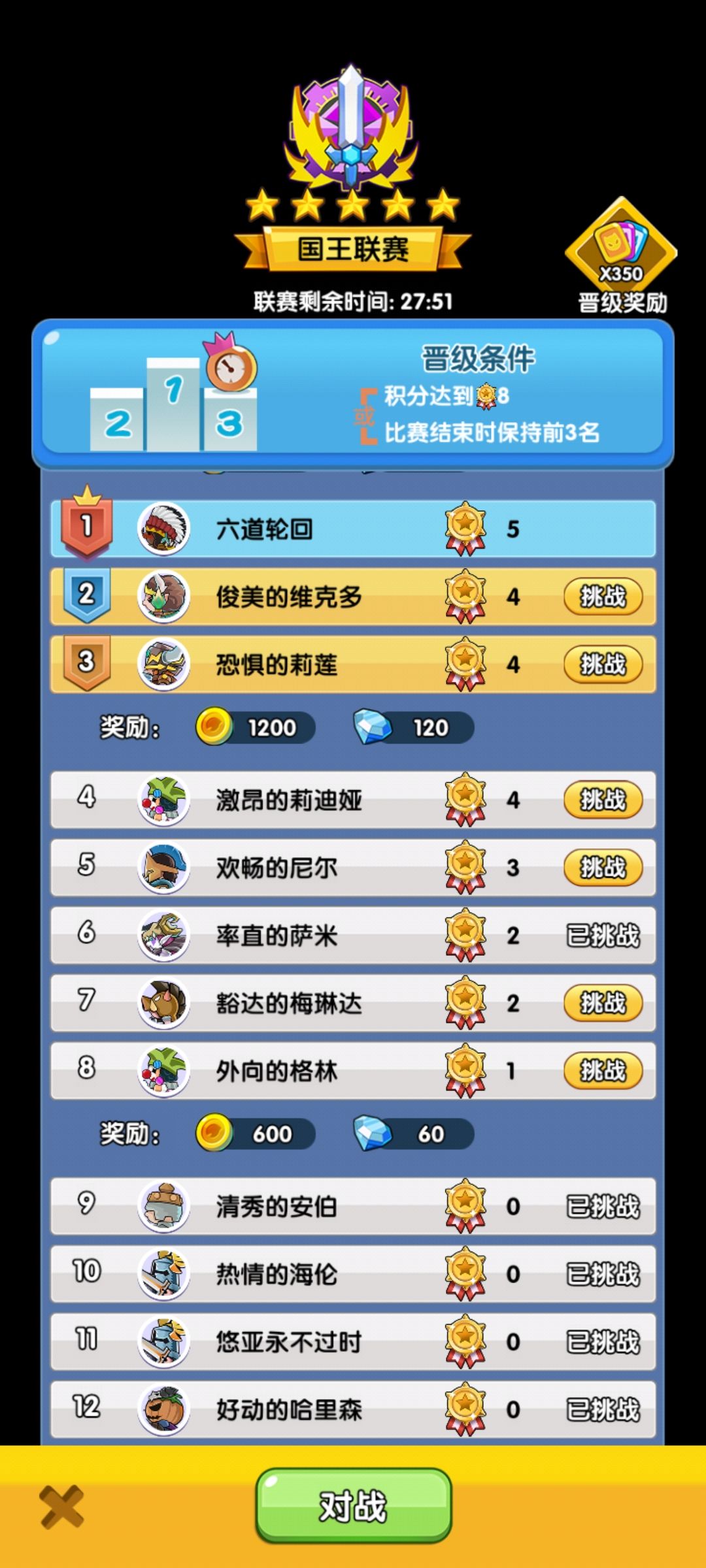The image size is (706, 1568).
Task: Tap the 国王联赛 sword trophy emblem
Action: (x=351, y=131)
